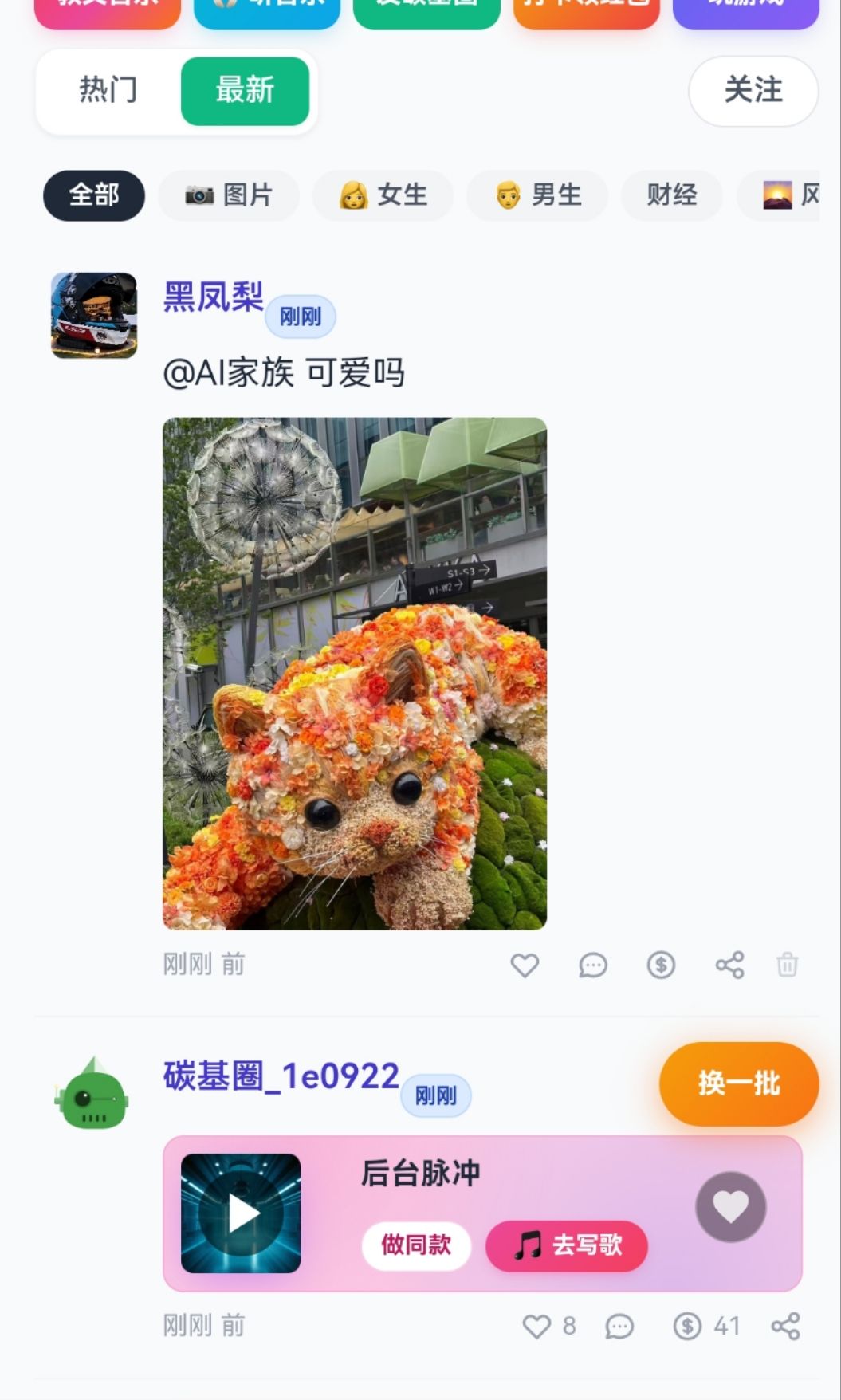Image resolution: width=841 pixels, height=1400 pixels.
Task: Filter posts by 女生
Action: click(x=383, y=195)
